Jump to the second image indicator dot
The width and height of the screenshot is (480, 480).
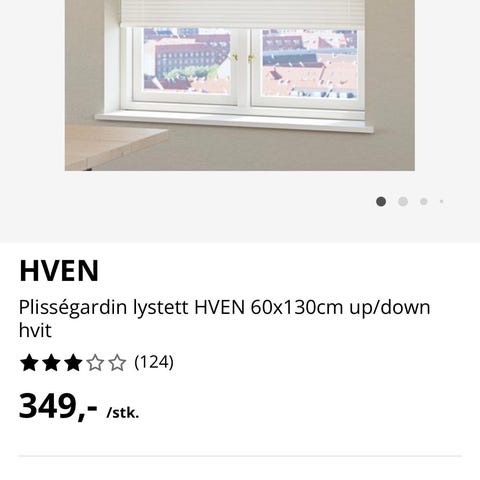(x=403, y=202)
